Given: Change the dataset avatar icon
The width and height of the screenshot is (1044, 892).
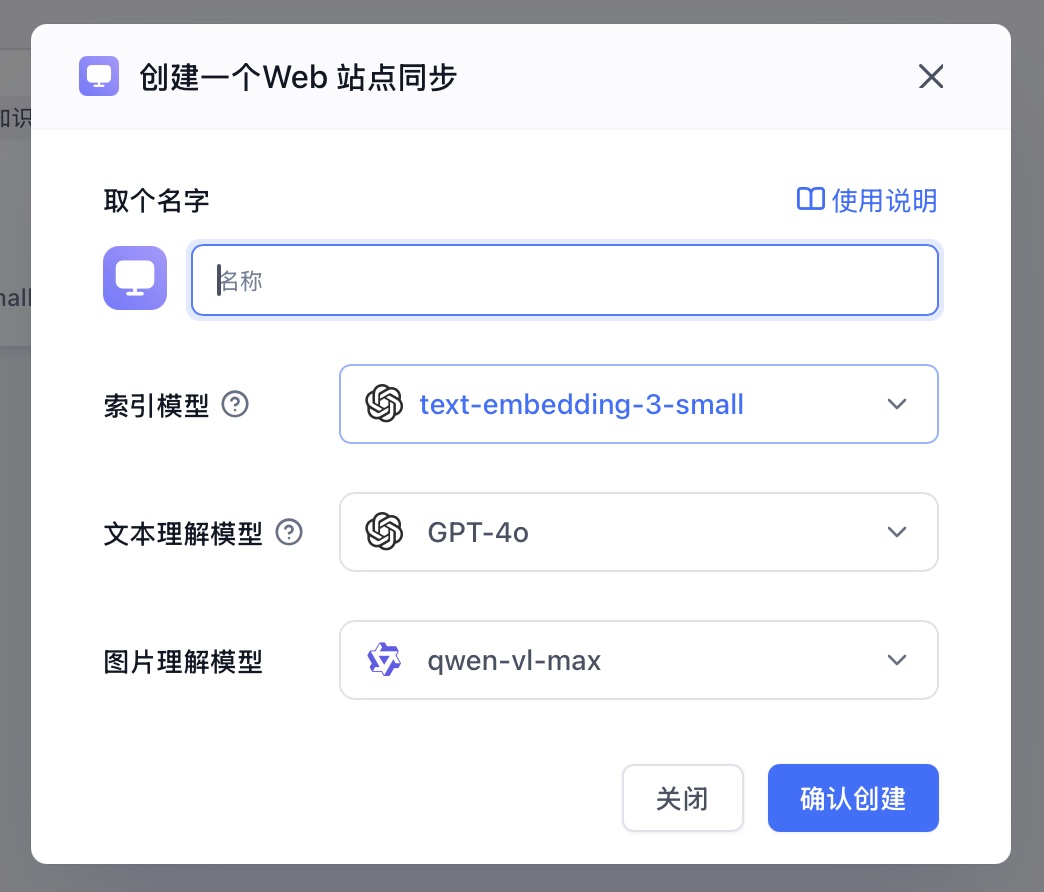Looking at the screenshot, I should 135,278.
